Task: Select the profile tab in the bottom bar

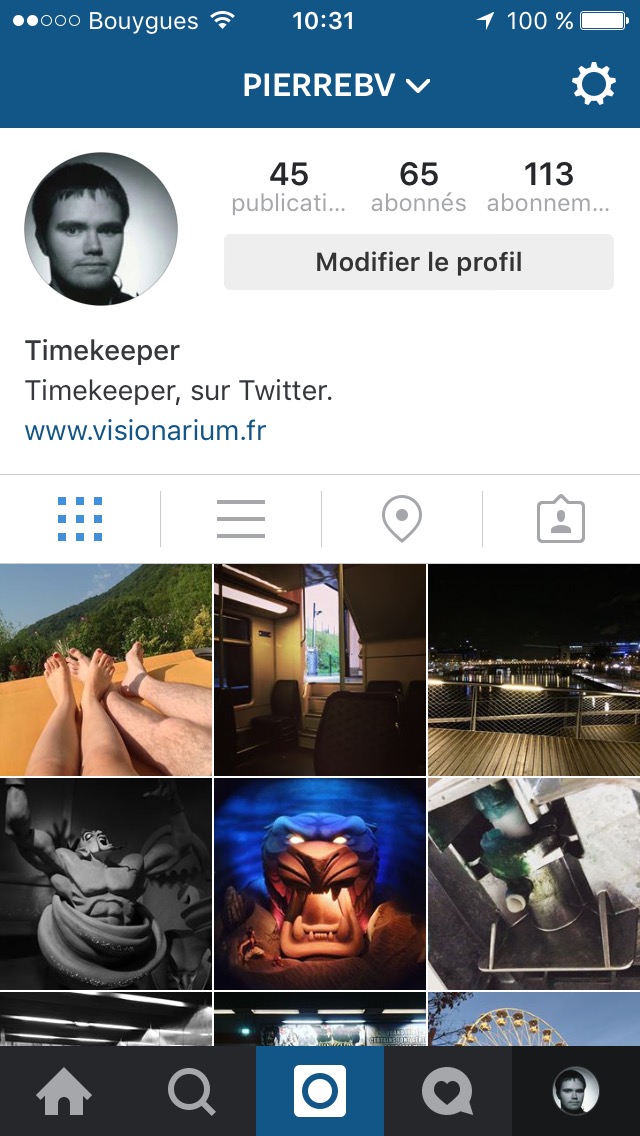Action: pos(576,1091)
